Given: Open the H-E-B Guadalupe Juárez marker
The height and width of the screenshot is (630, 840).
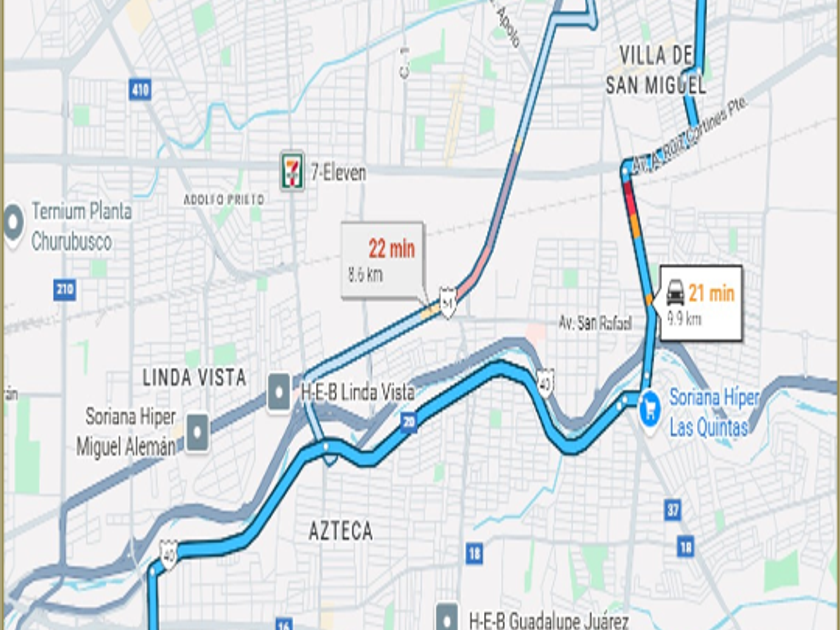Looking at the screenshot, I should [x=447, y=617].
